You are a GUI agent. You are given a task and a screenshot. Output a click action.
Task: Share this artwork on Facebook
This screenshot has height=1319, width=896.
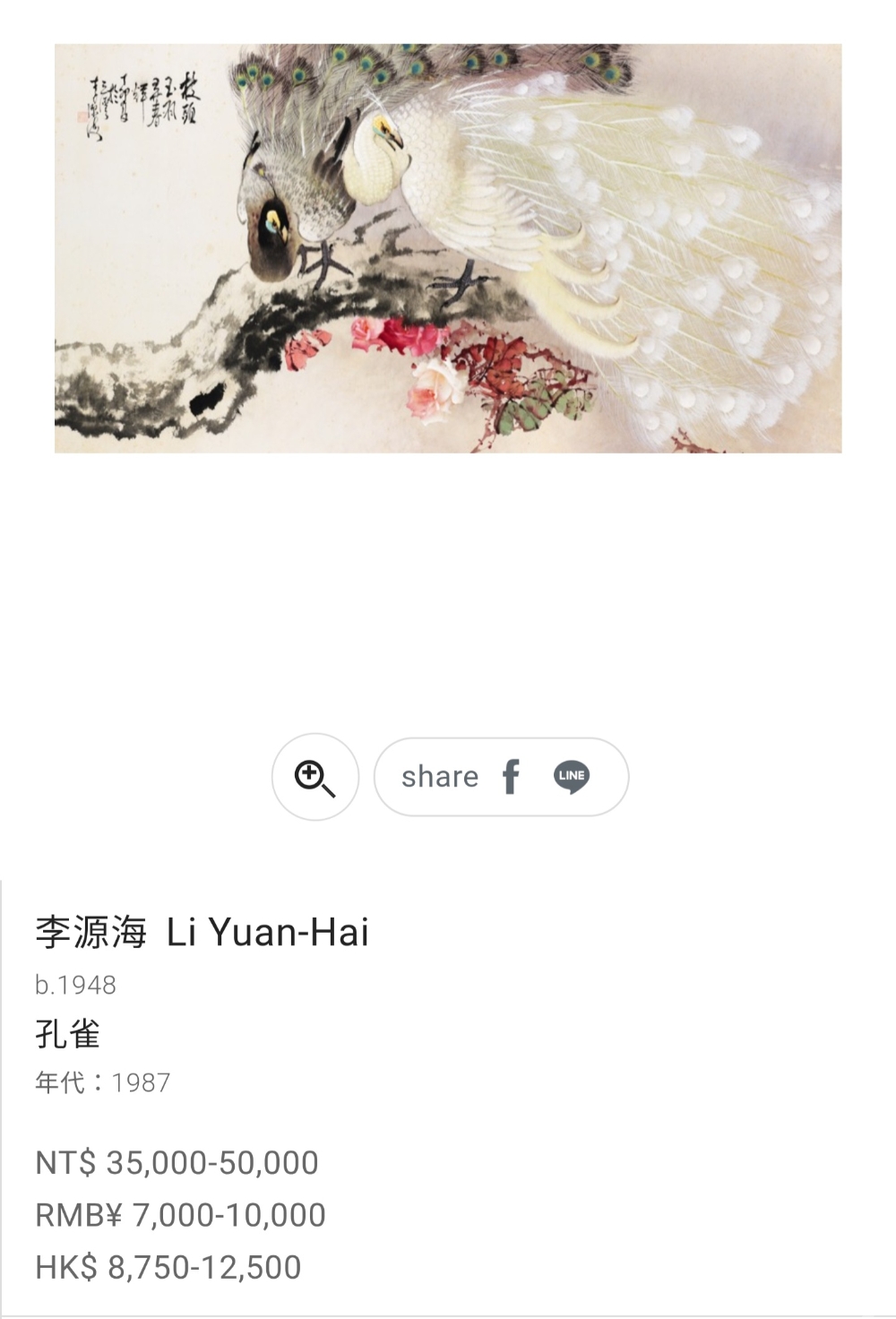pyautogui.click(x=511, y=777)
